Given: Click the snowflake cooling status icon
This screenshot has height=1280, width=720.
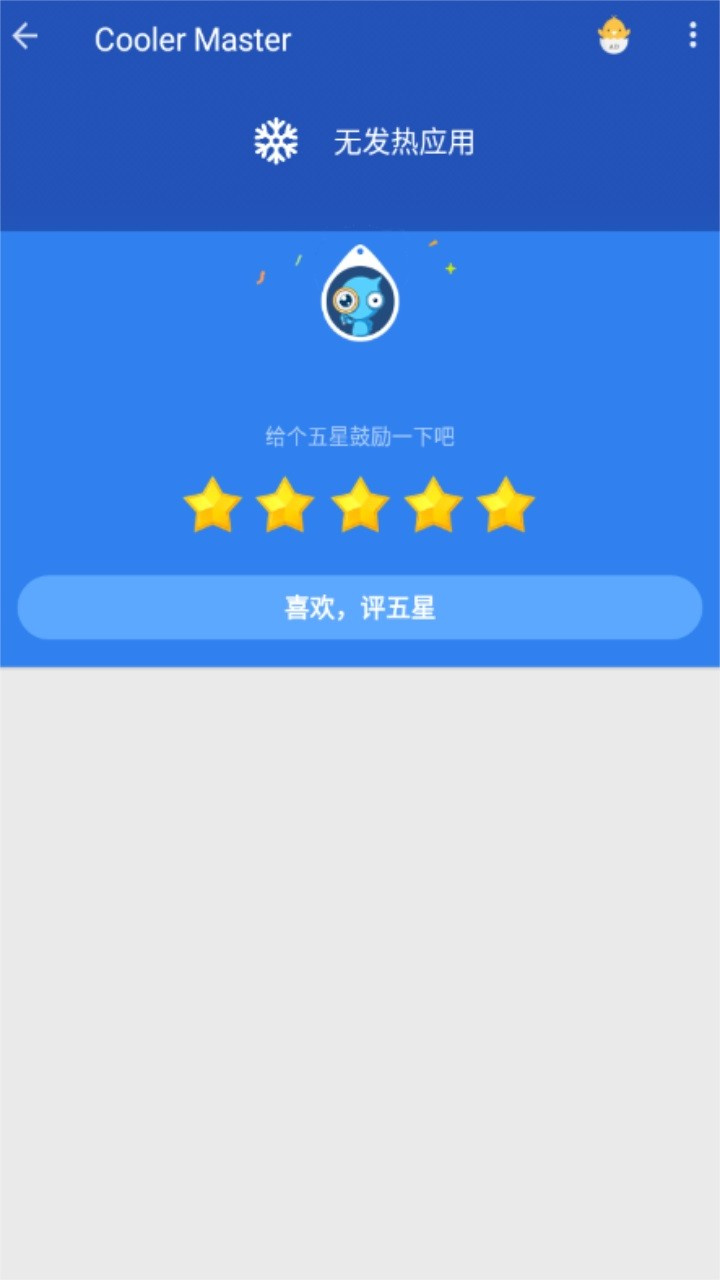Looking at the screenshot, I should tap(277, 141).
